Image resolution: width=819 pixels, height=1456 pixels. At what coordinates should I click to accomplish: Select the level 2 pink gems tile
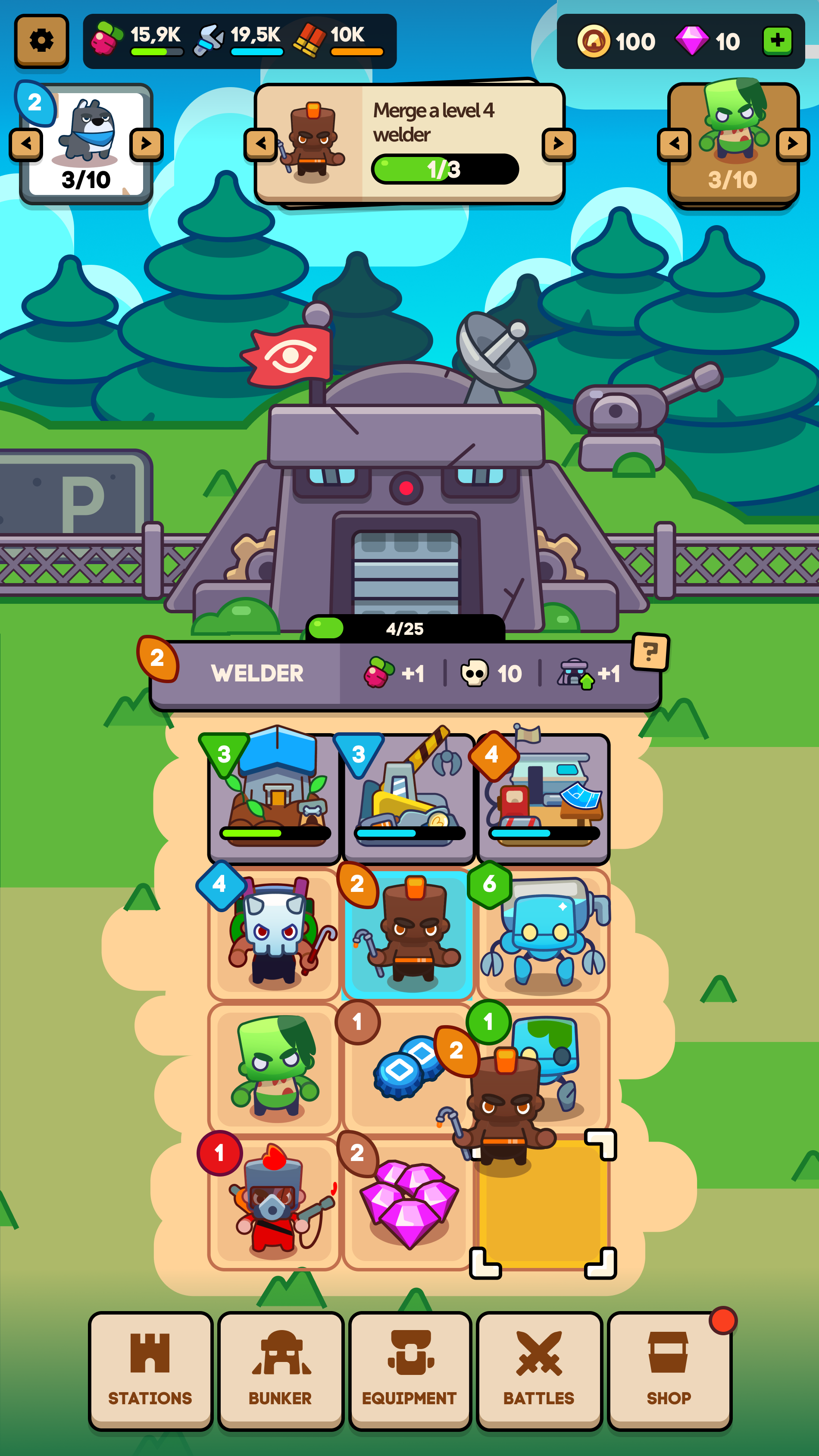point(409,1204)
